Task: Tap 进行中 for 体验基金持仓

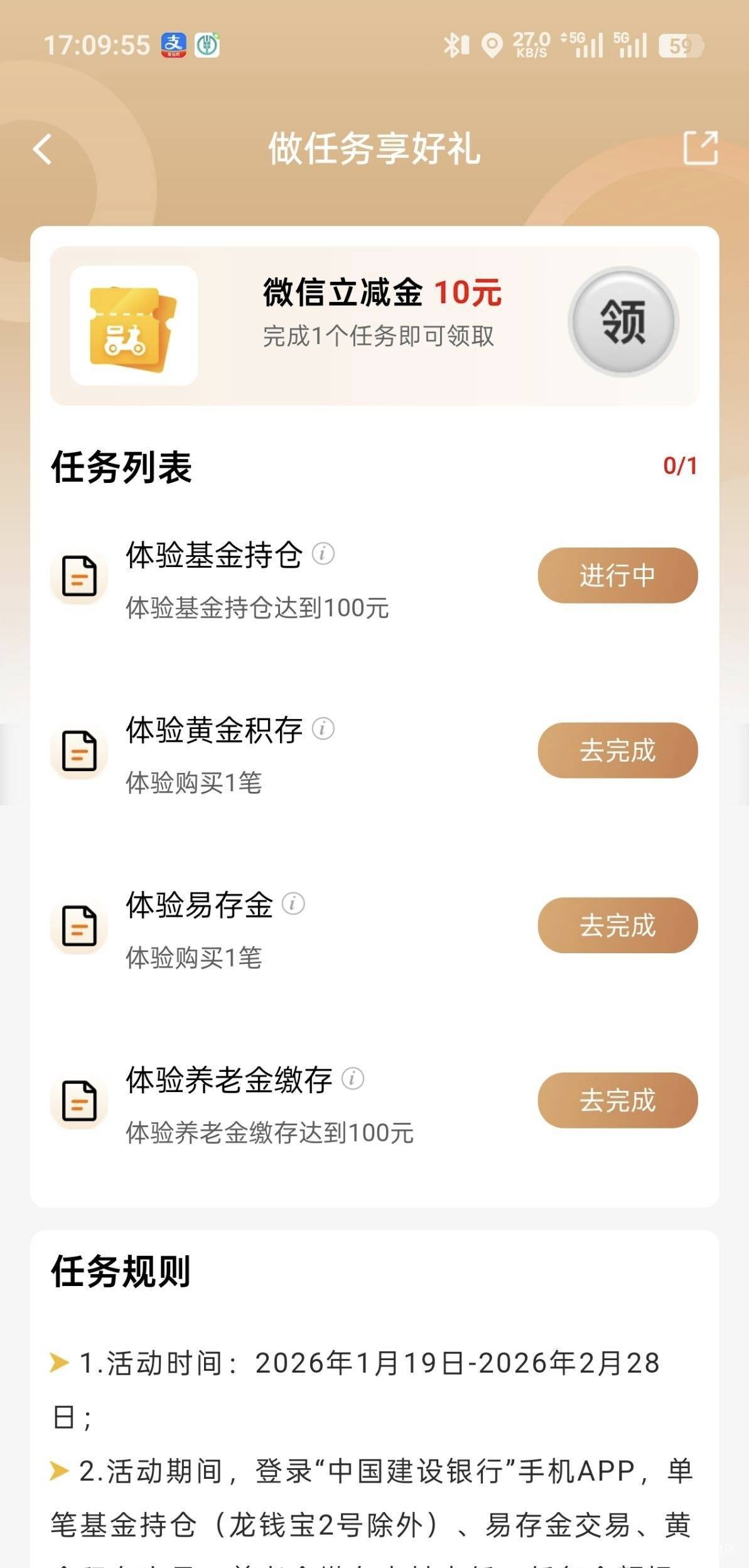Action: [x=617, y=575]
